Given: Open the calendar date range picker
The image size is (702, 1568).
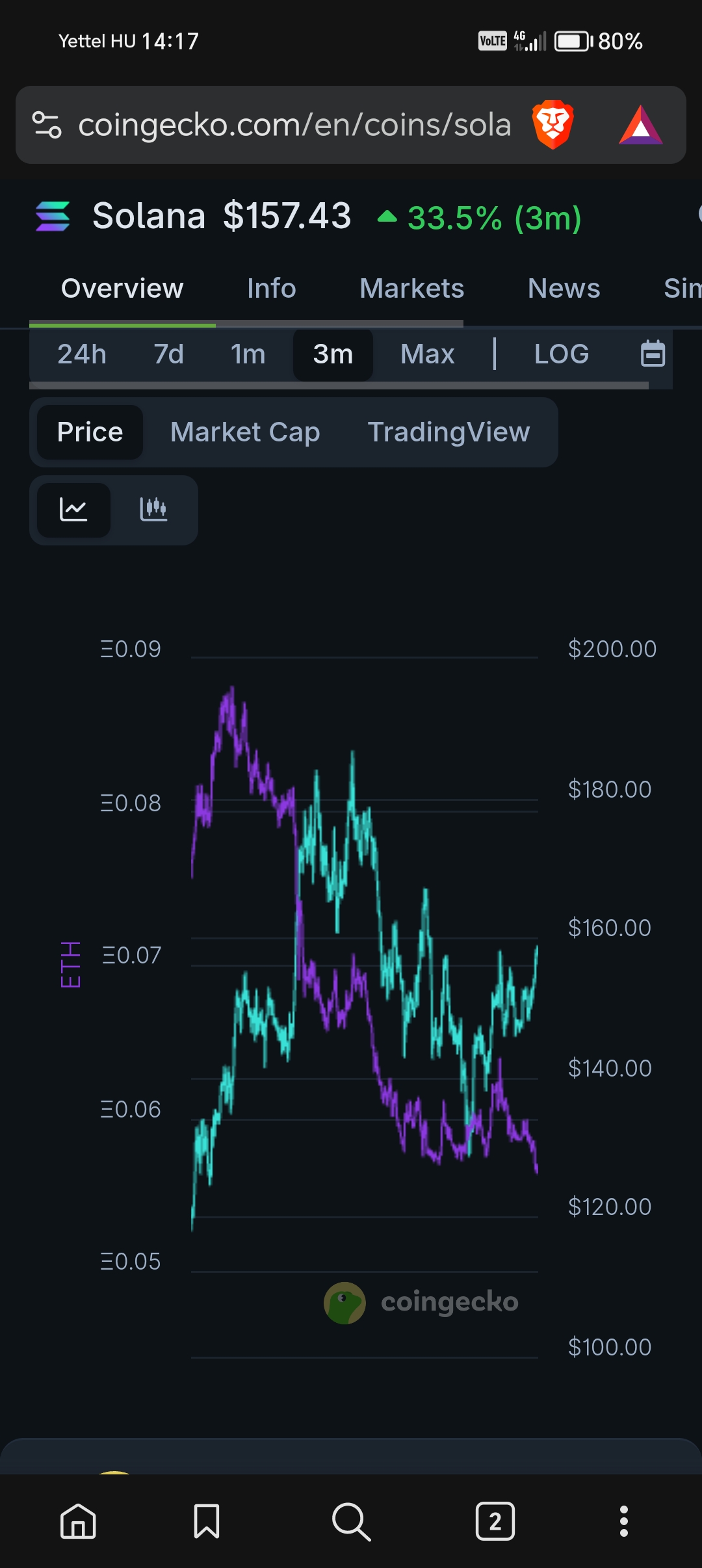Looking at the screenshot, I should pyautogui.click(x=653, y=354).
